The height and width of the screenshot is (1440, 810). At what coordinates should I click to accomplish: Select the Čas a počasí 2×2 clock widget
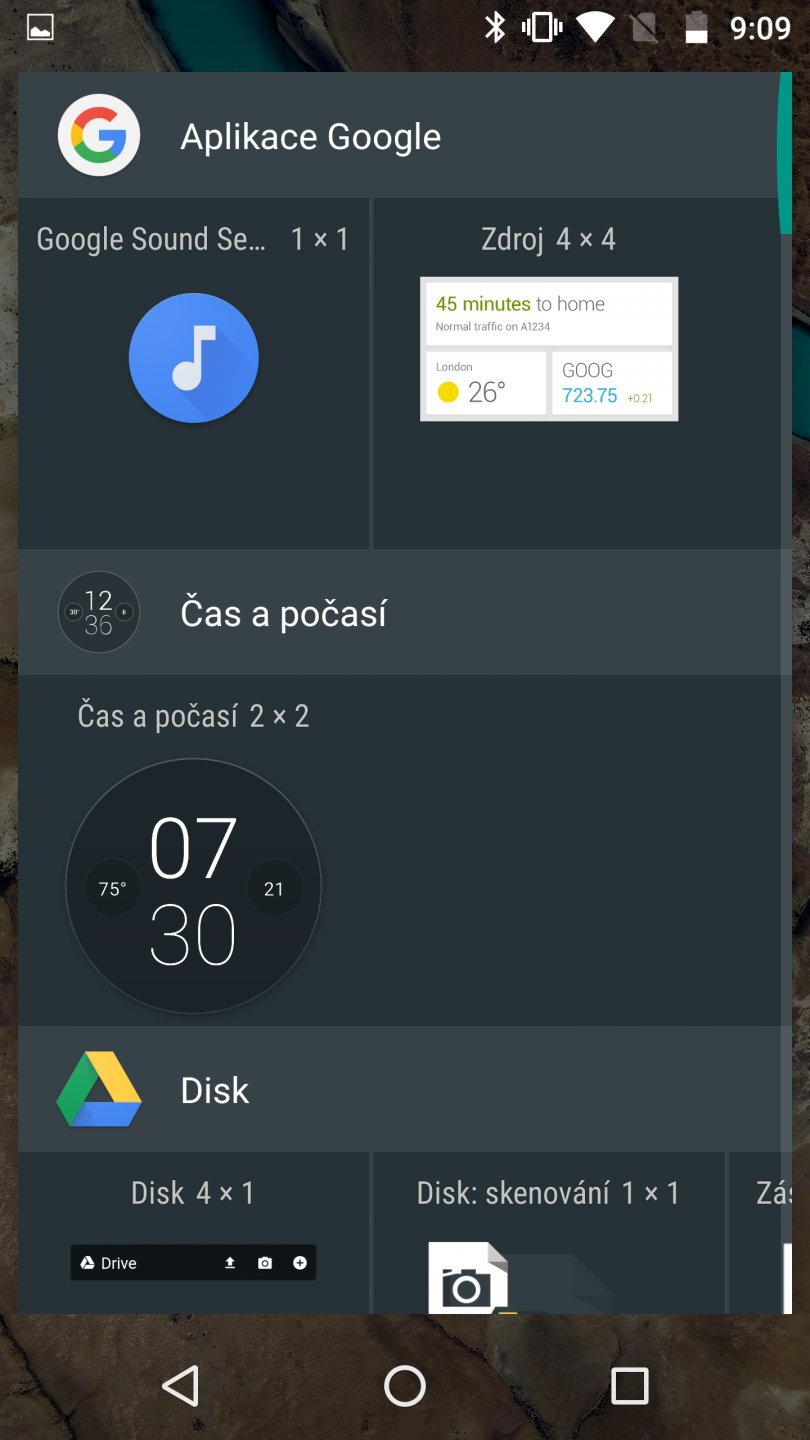193,886
